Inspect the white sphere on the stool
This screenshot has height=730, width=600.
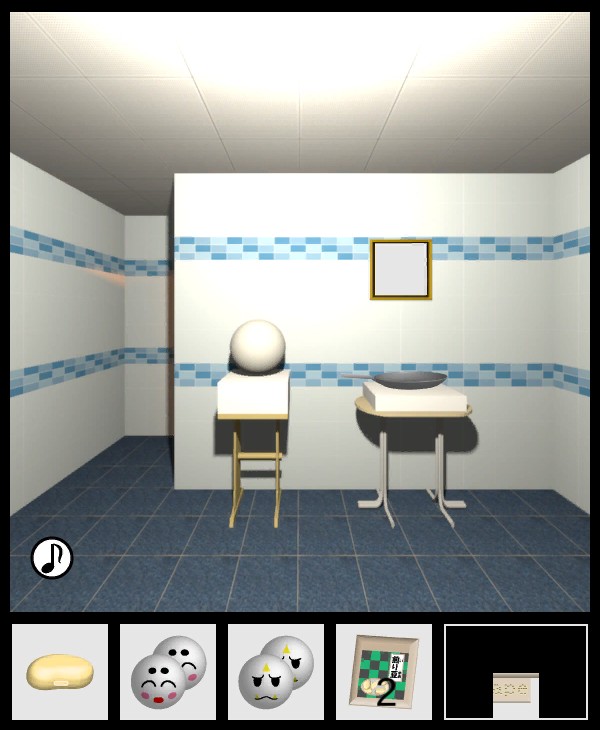click(x=257, y=347)
